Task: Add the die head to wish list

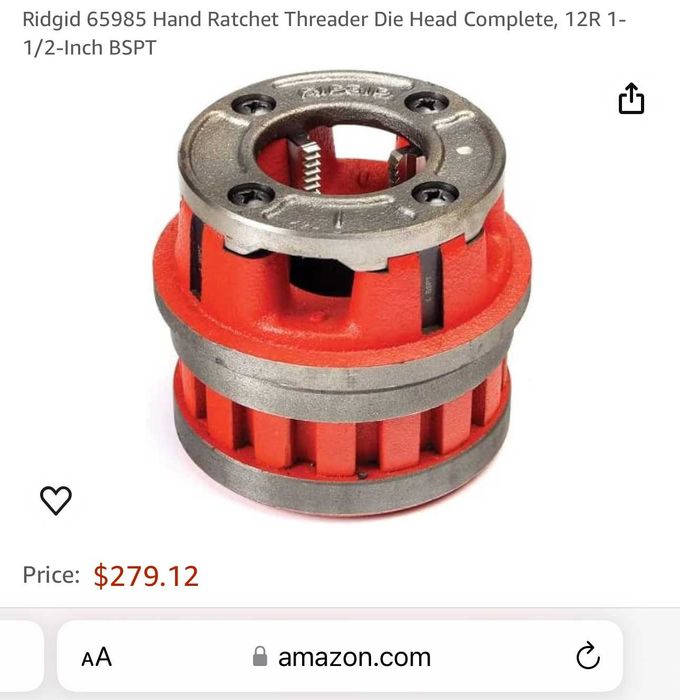Action: click(56, 500)
